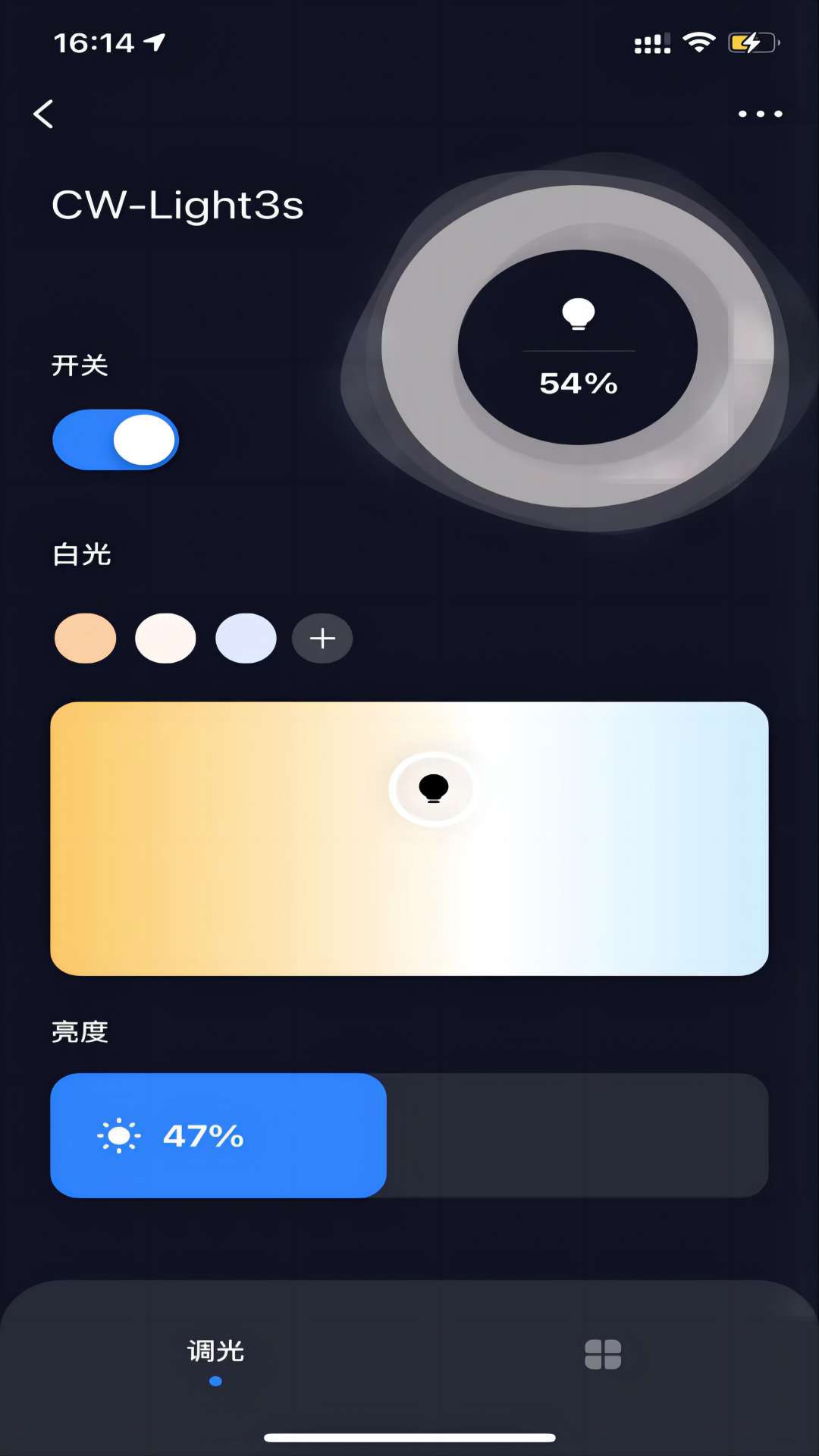Tap the CW-Light3s device name
819x1456 pixels.
coord(177,205)
